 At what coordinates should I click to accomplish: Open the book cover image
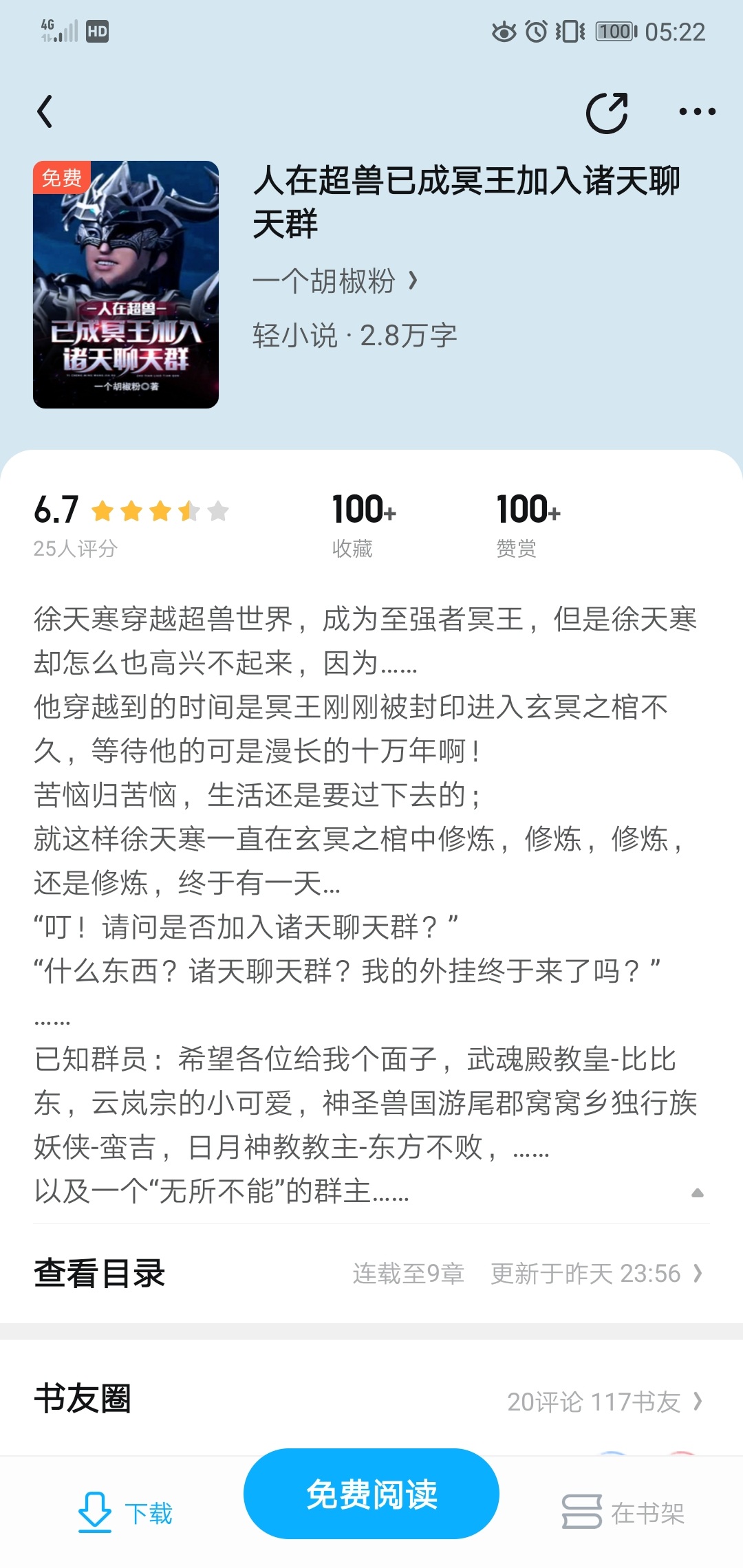[126, 284]
